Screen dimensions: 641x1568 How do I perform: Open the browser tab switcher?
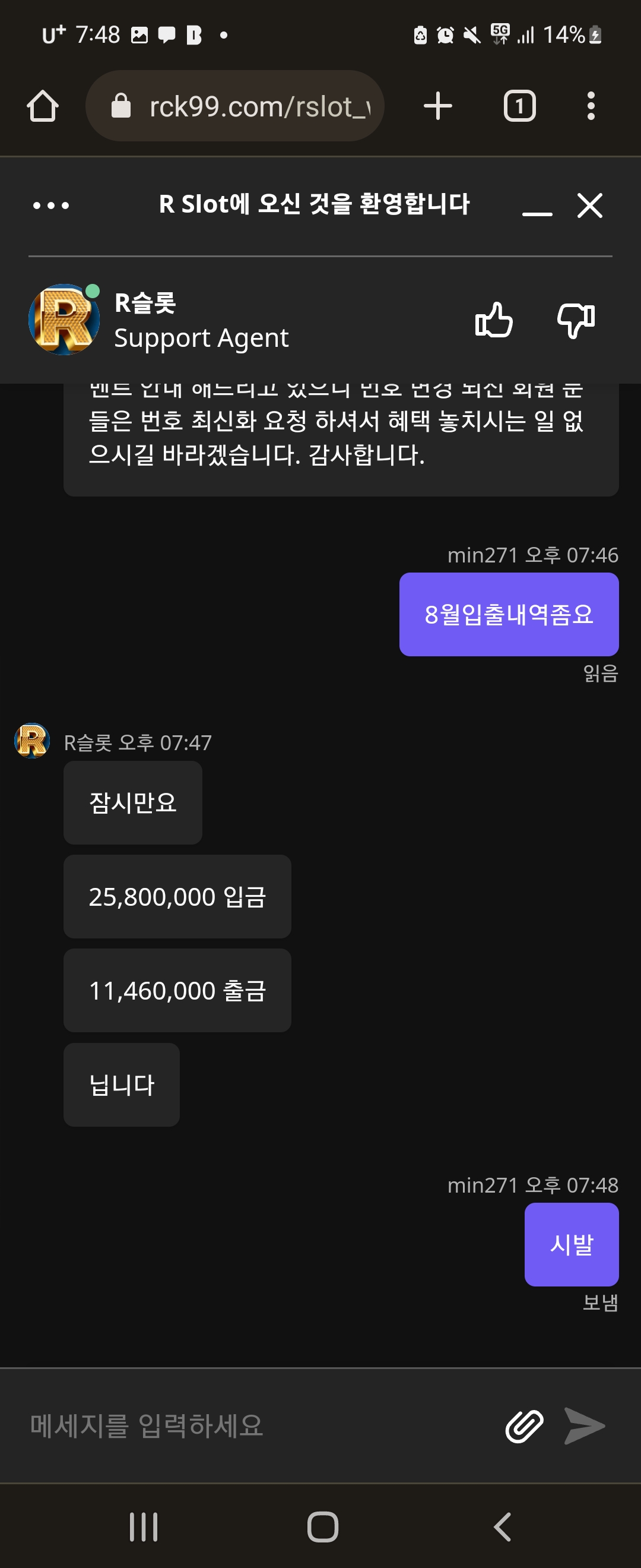click(519, 106)
